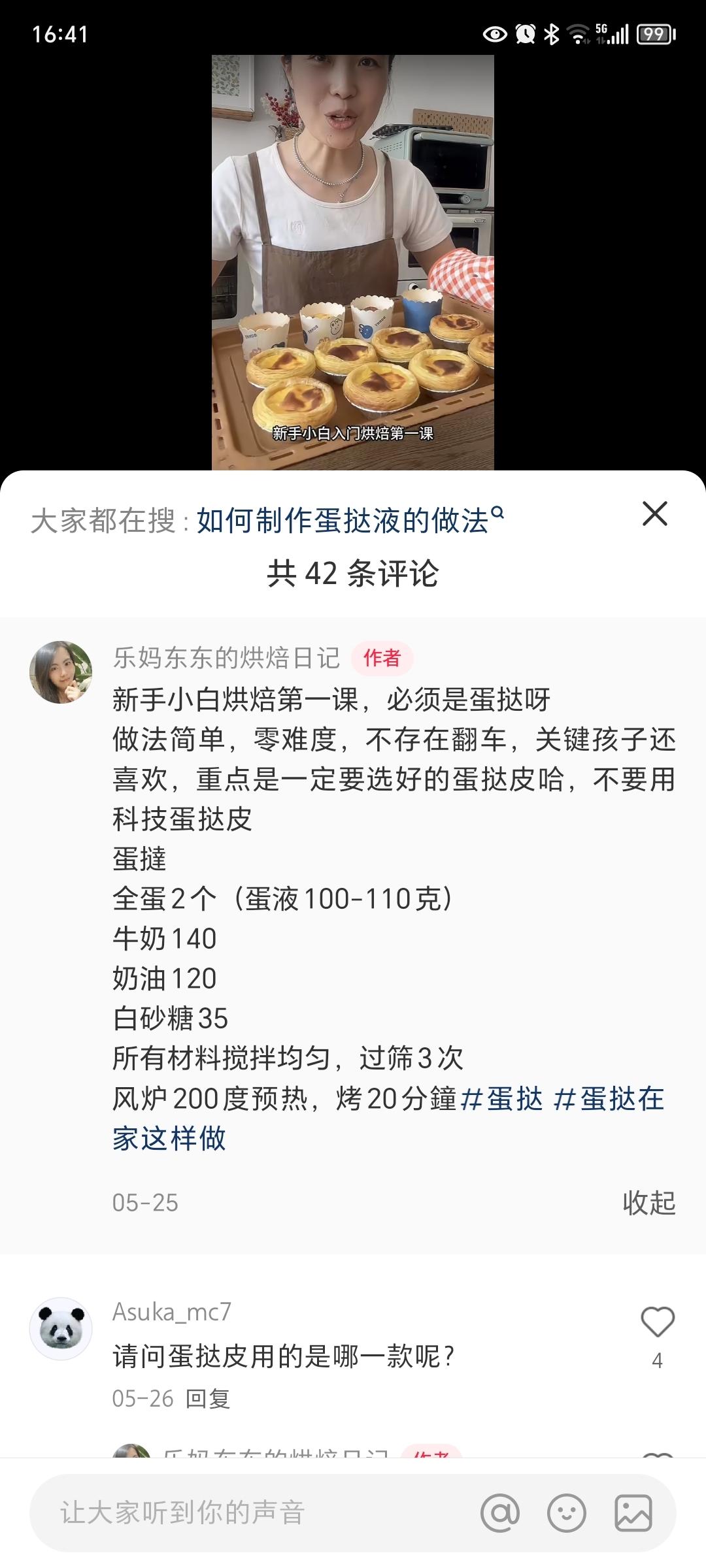Open the emoji picker
The width and height of the screenshot is (706, 1568).
[566, 1513]
